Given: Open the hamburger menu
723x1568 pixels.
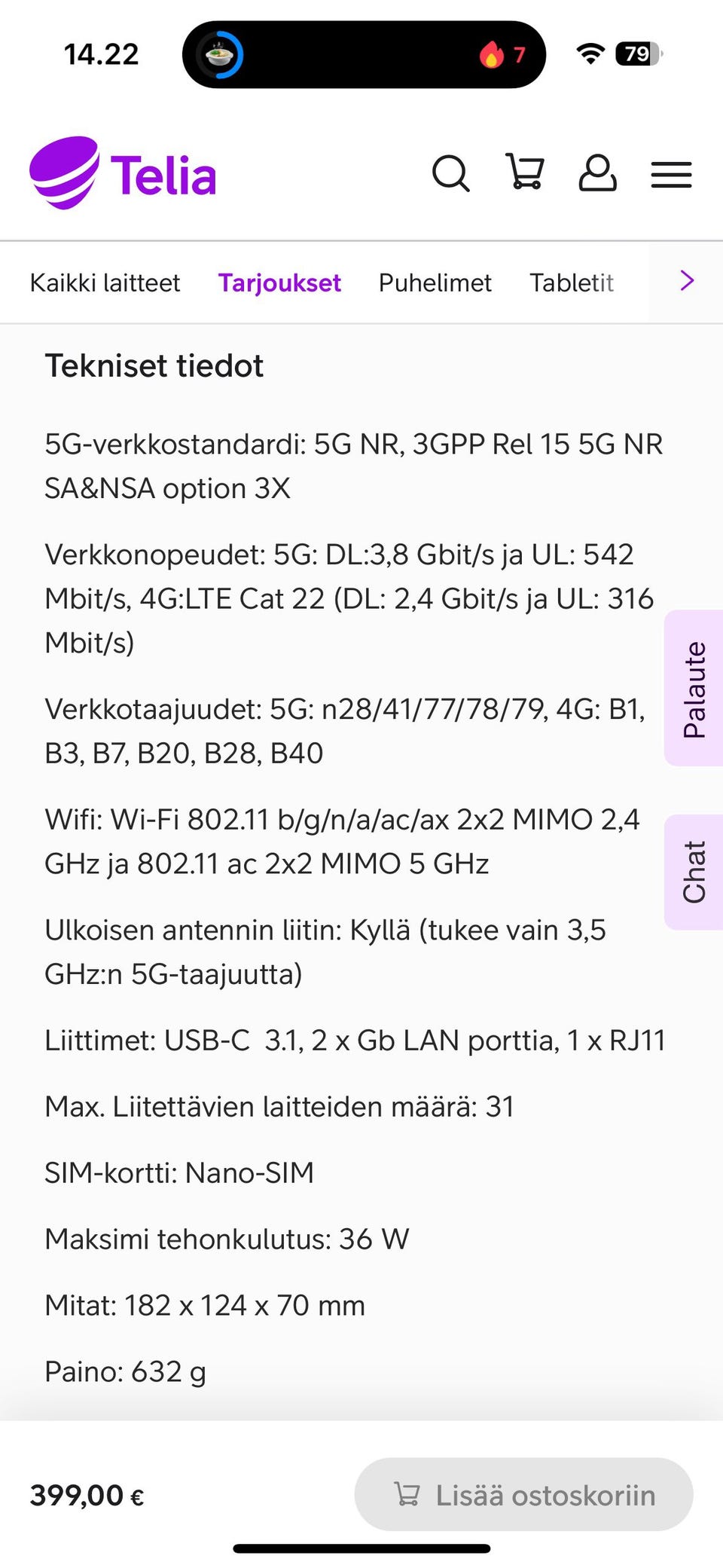Looking at the screenshot, I should pos(671,175).
